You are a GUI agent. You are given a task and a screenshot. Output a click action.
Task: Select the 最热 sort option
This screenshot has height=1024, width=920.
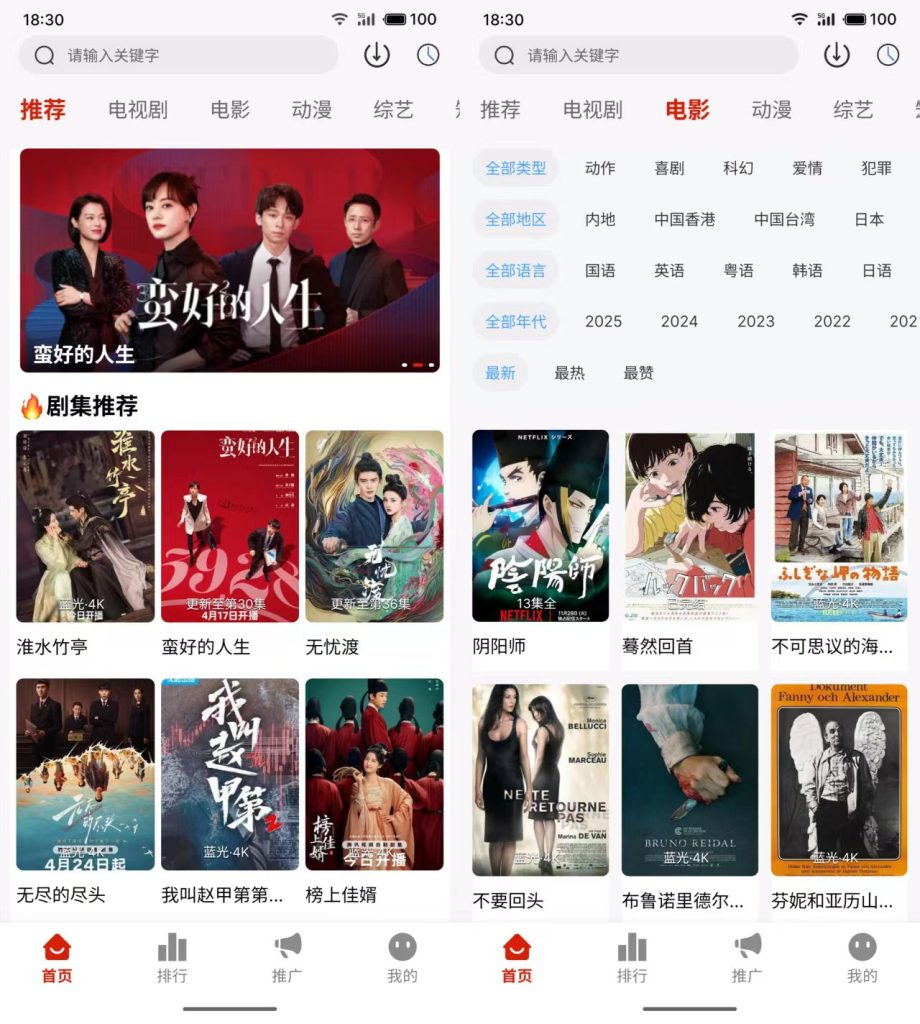coord(569,373)
